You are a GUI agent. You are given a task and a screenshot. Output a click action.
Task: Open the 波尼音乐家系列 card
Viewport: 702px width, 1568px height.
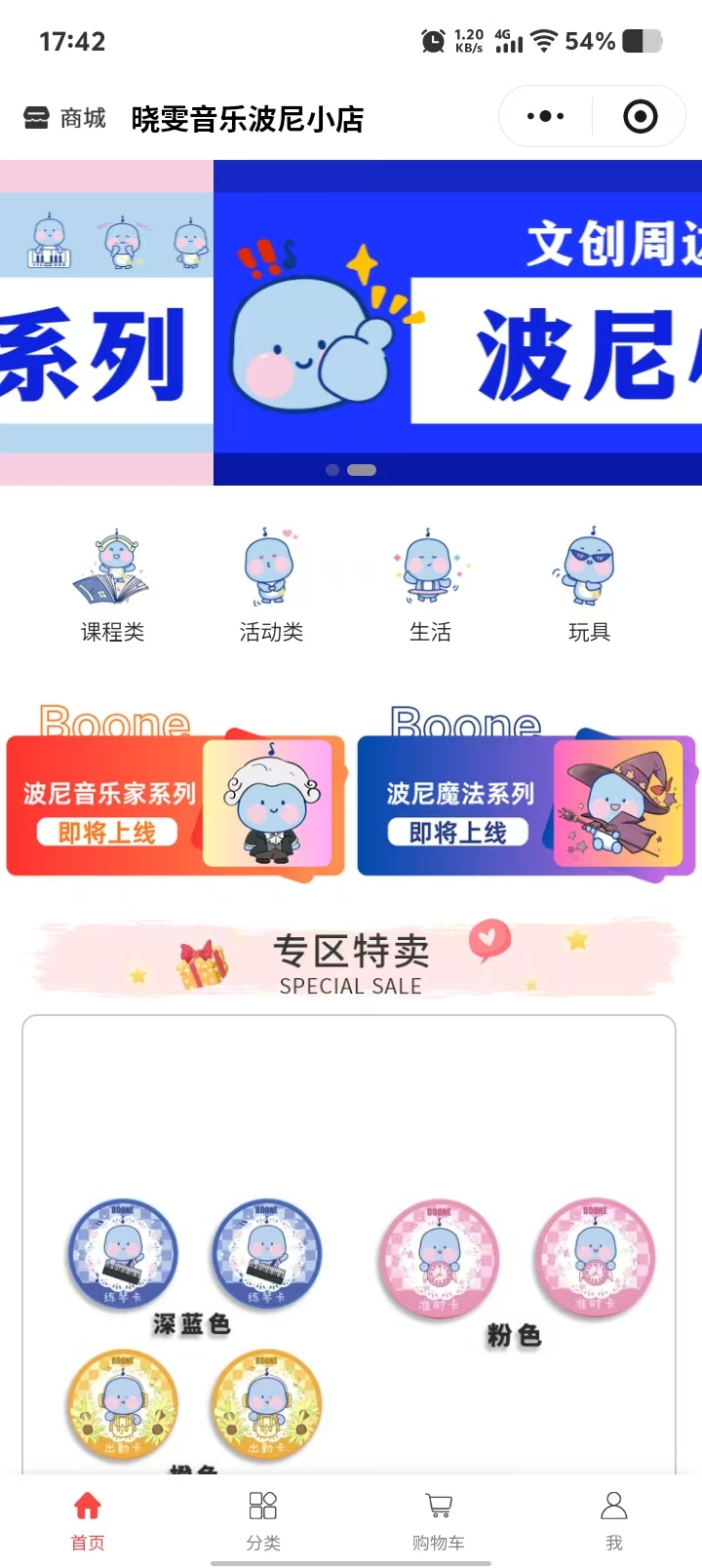click(x=175, y=805)
